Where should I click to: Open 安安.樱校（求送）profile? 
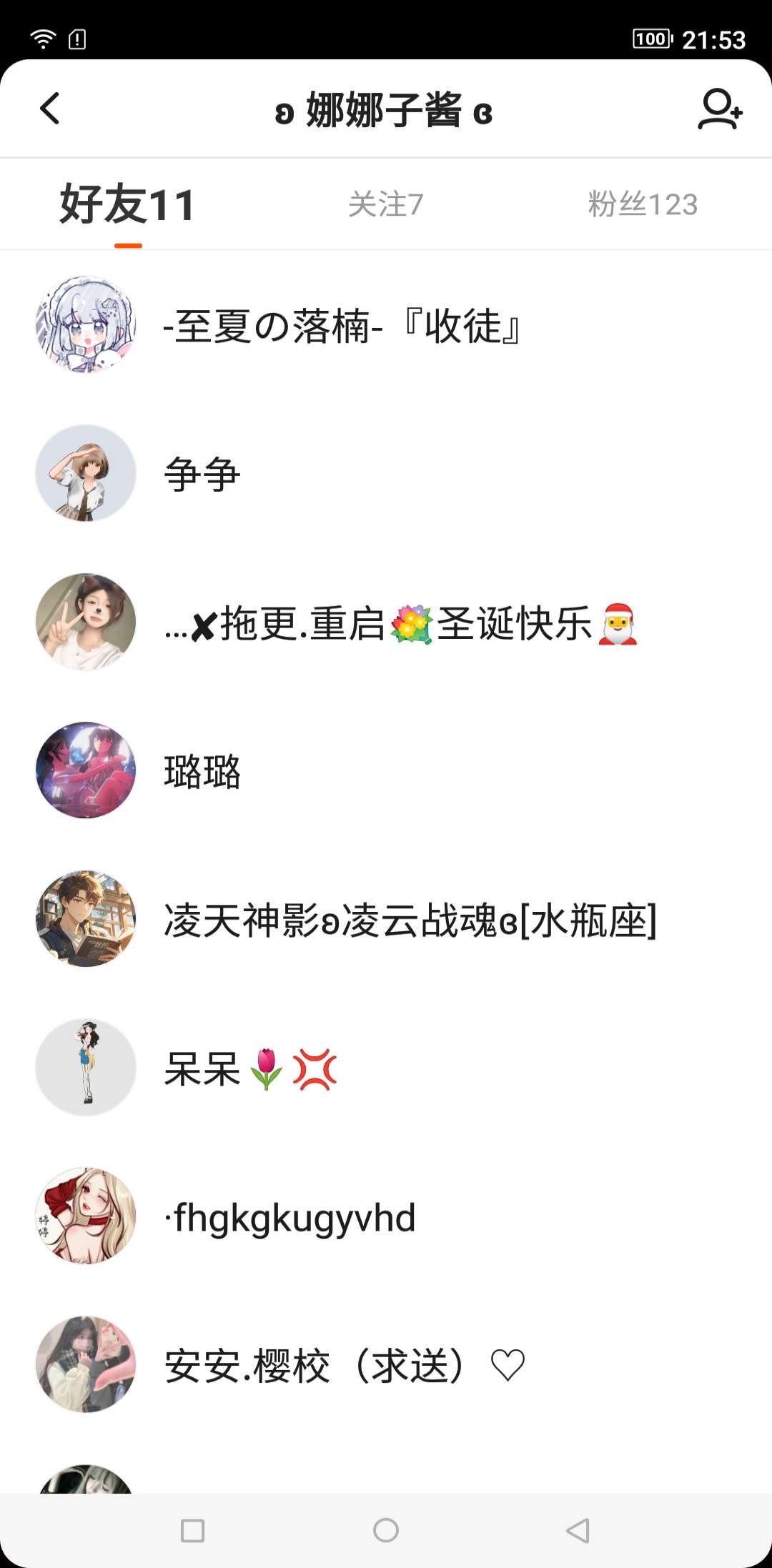point(343,1366)
